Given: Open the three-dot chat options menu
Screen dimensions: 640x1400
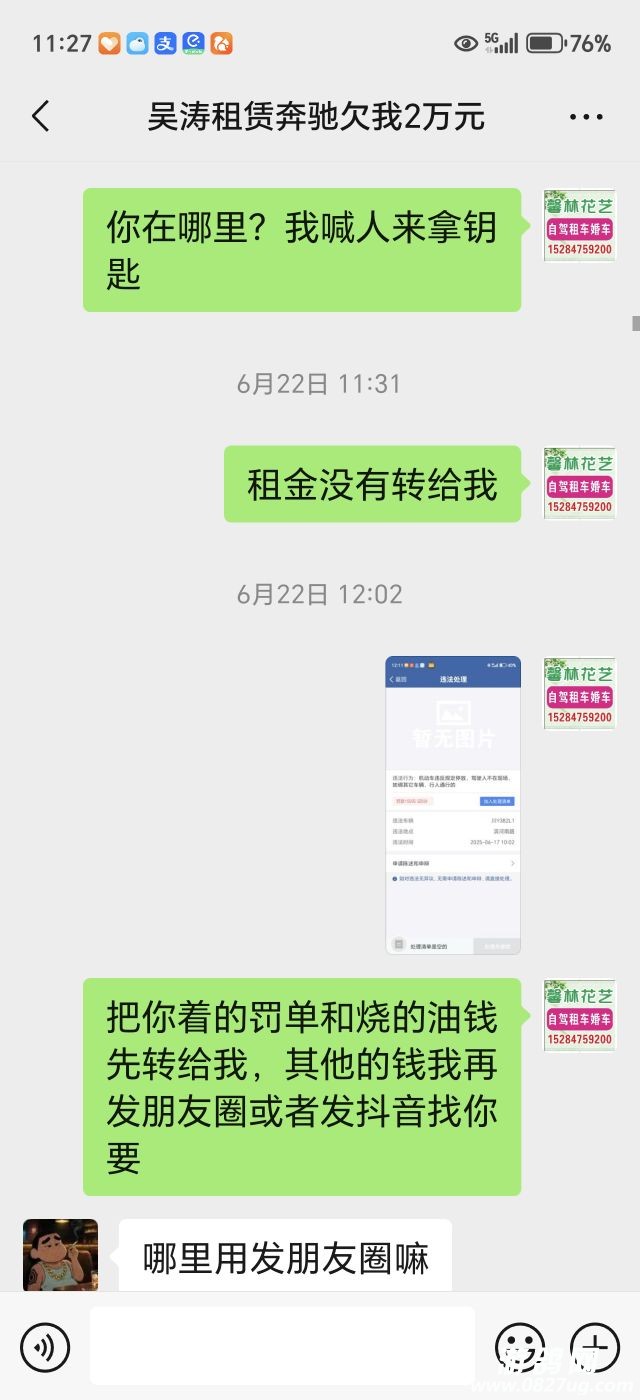Looking at the screenshot, I should 586,117.
